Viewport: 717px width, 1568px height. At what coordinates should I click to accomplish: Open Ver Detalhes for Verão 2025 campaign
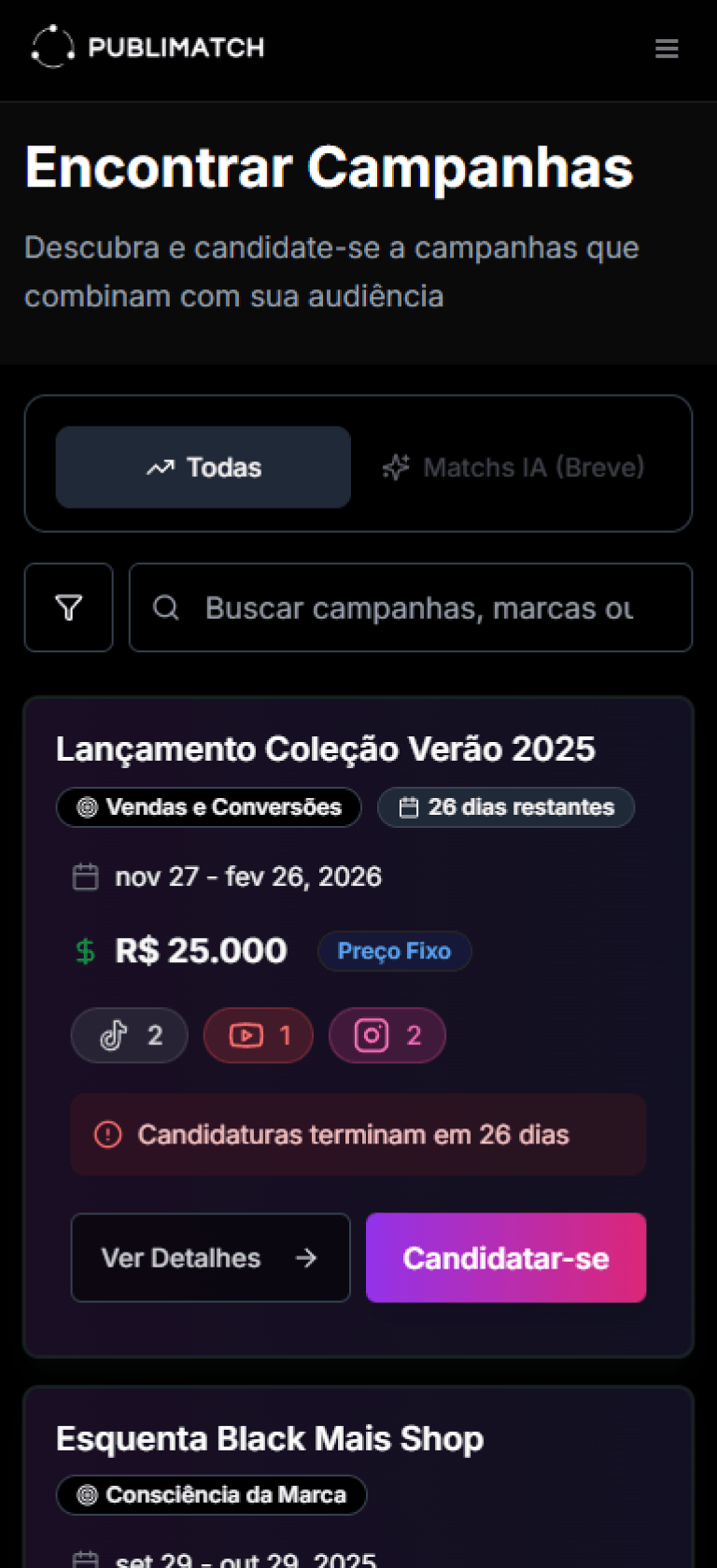[210, 1257]
